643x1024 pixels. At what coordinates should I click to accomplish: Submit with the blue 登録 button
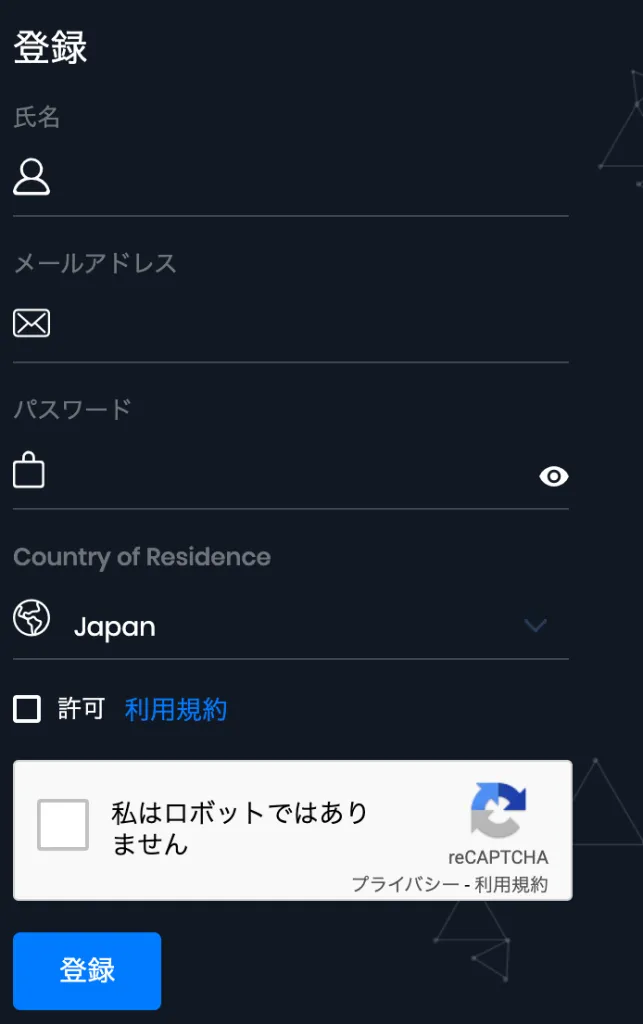click(87, 970)
